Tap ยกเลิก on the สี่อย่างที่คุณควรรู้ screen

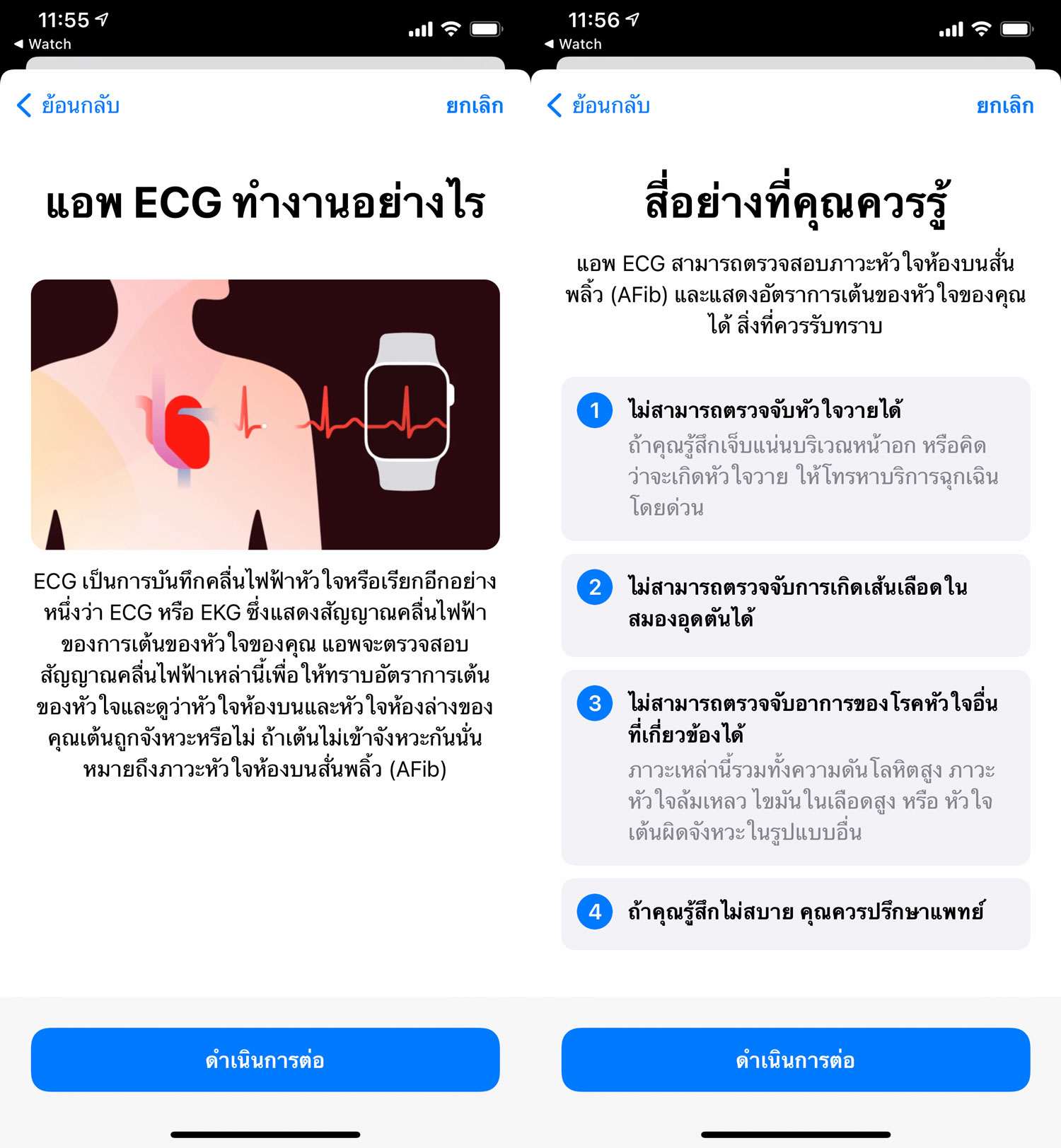click(x=1004, y=105)
